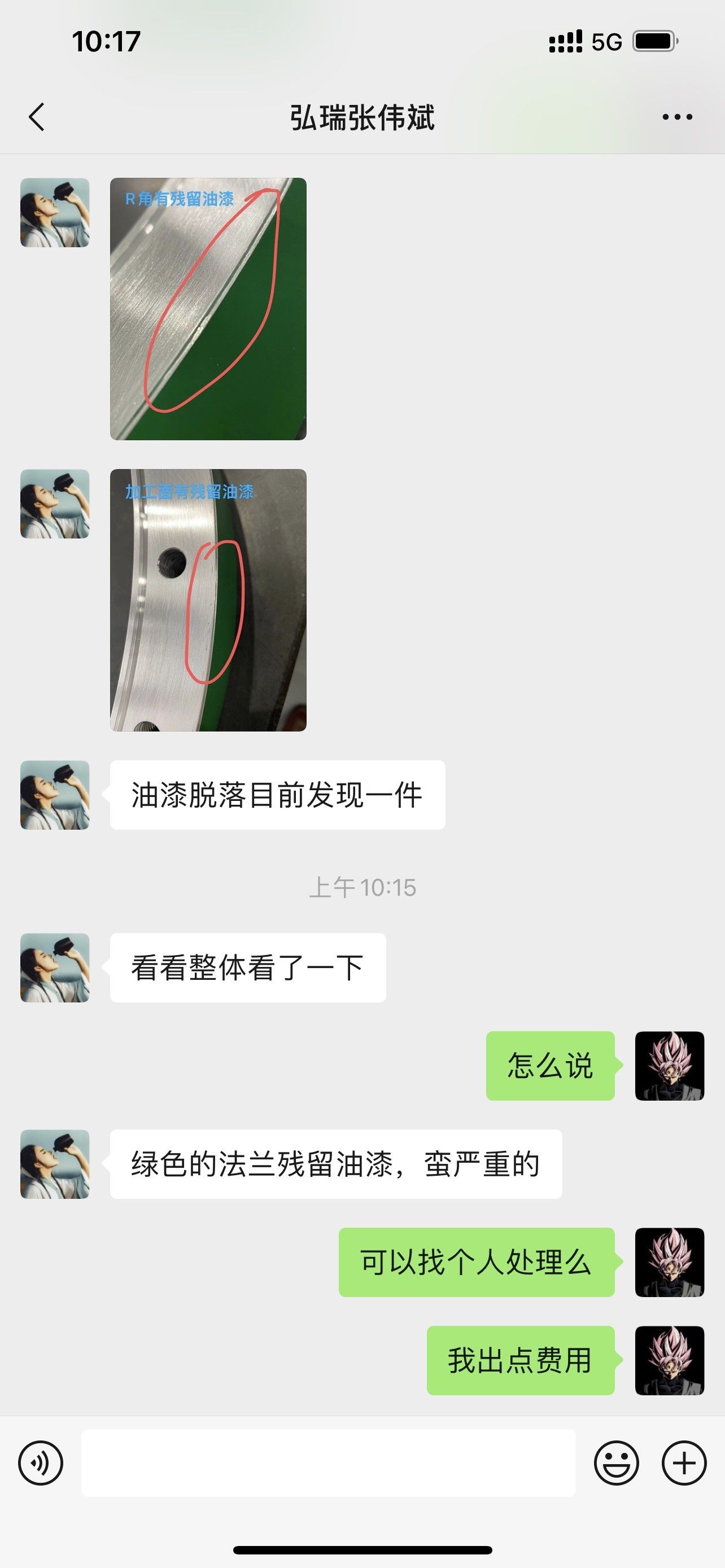
Task: Open the photo labeled R角有残留油漆
Action: (208, 309)
